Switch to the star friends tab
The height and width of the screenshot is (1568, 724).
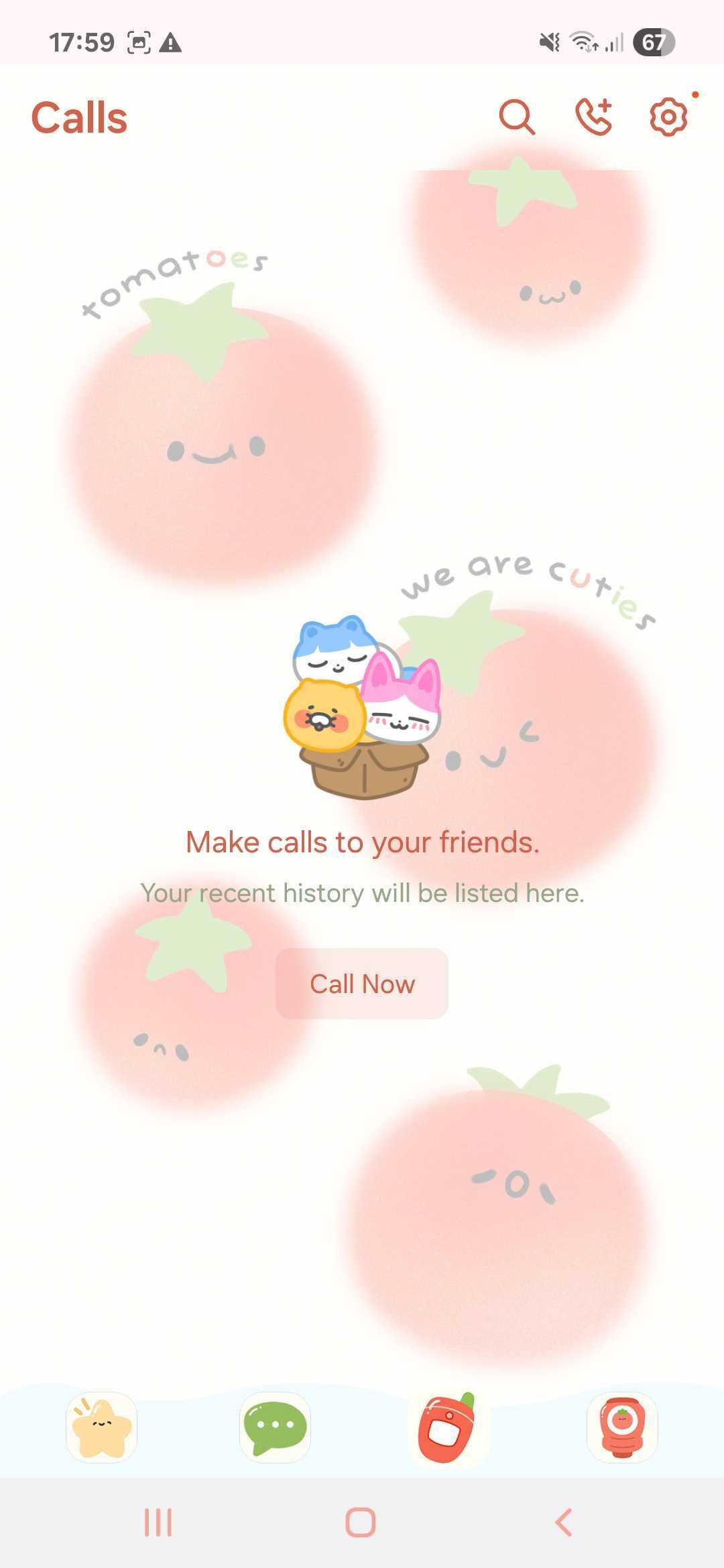102,1427
